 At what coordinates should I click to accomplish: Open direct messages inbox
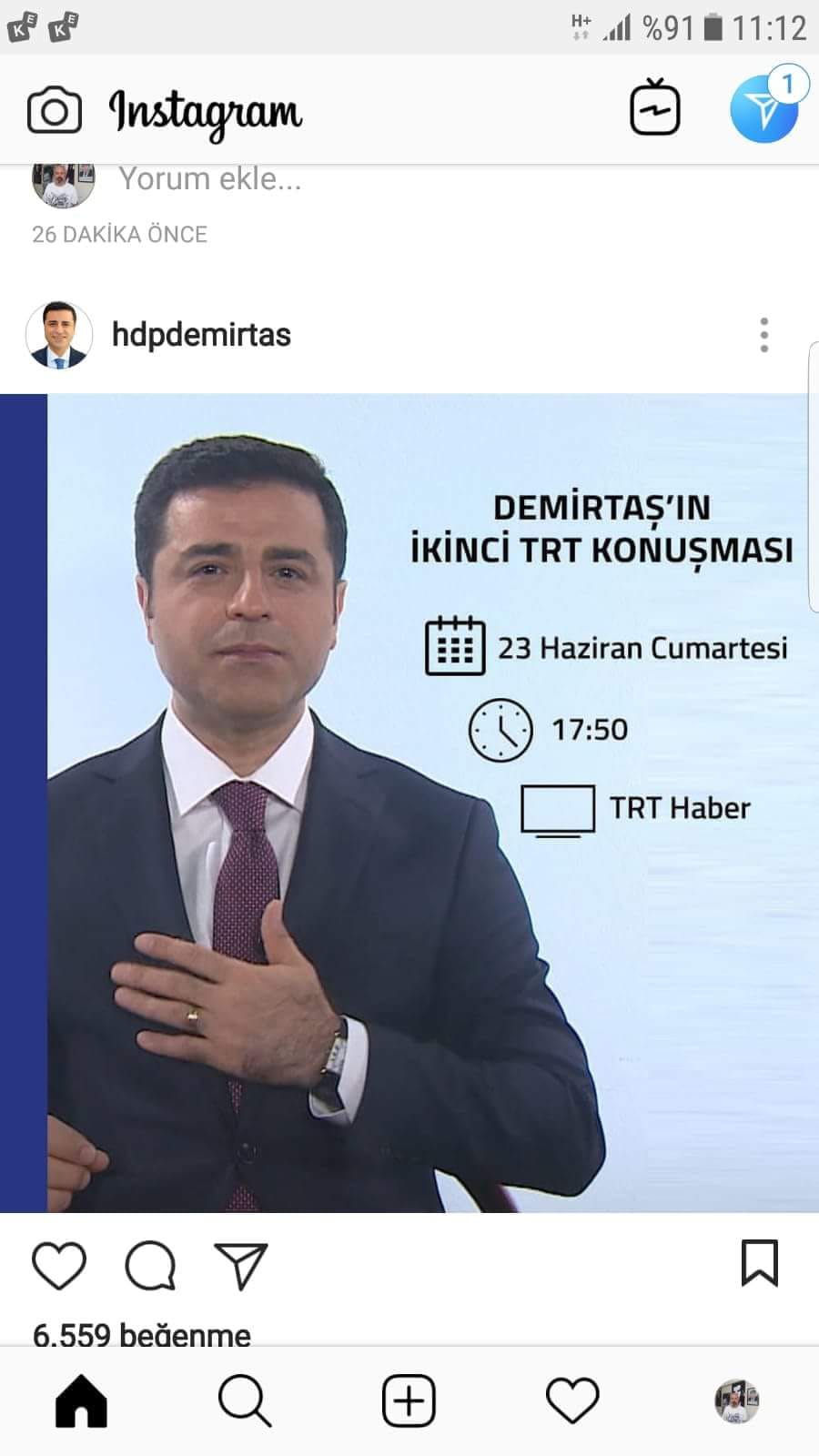pyautogui.click(x=763, y=109)
